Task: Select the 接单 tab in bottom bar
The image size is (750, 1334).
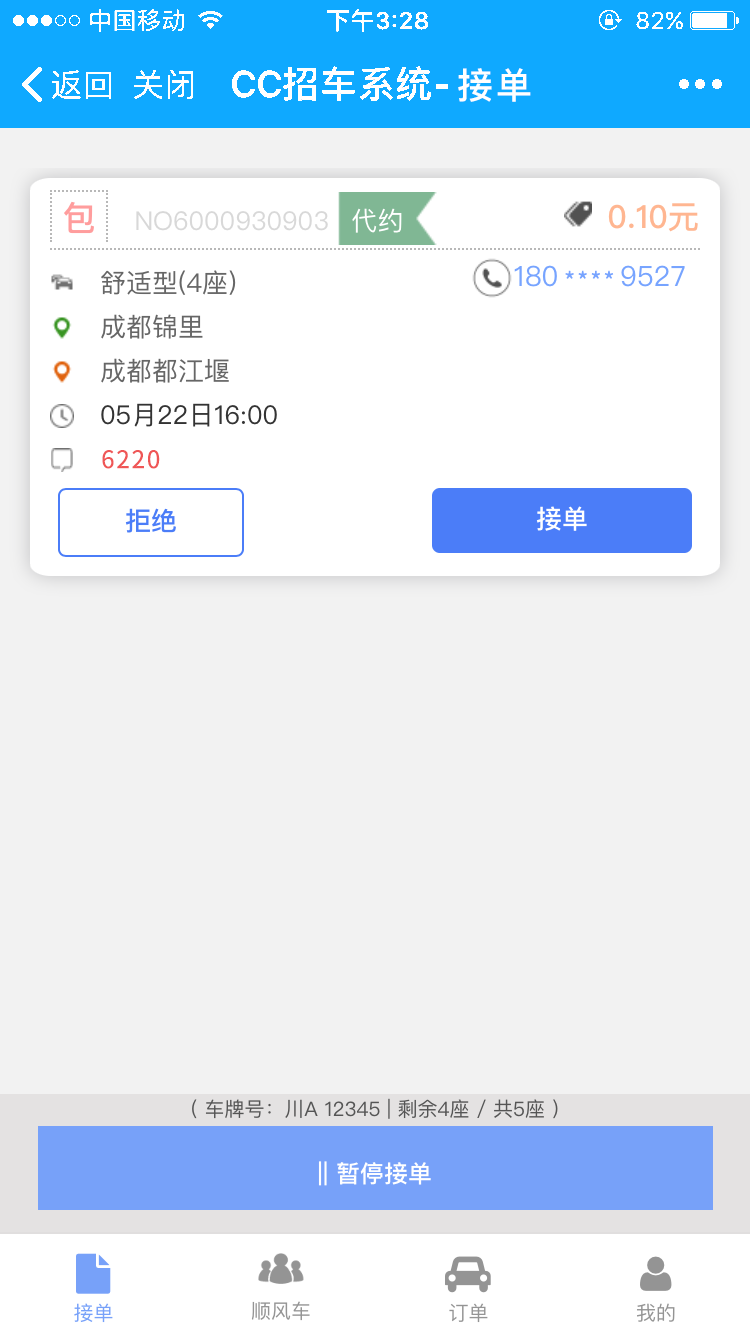Action: (x=94, y=1287)
